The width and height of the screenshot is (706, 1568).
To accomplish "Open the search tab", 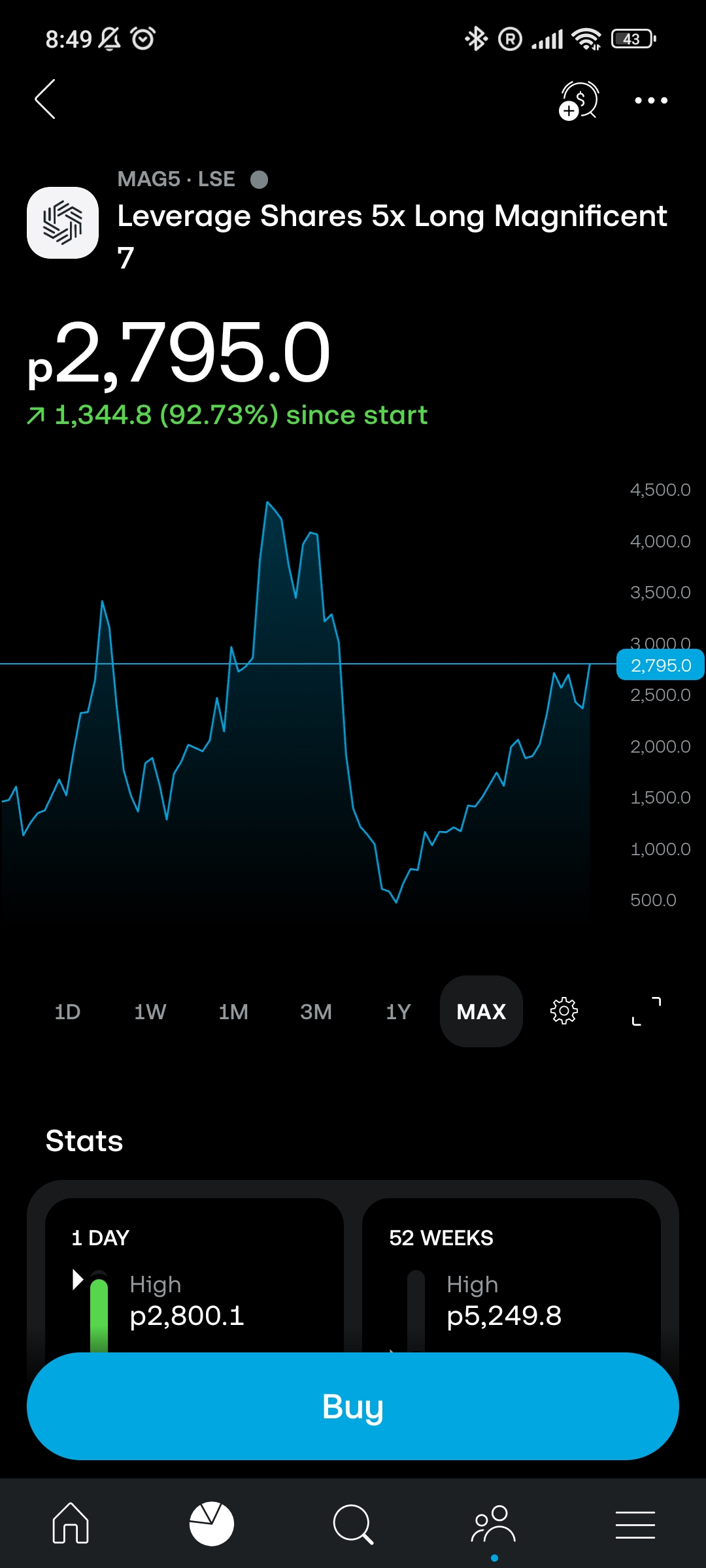I will pos(353,1524).
